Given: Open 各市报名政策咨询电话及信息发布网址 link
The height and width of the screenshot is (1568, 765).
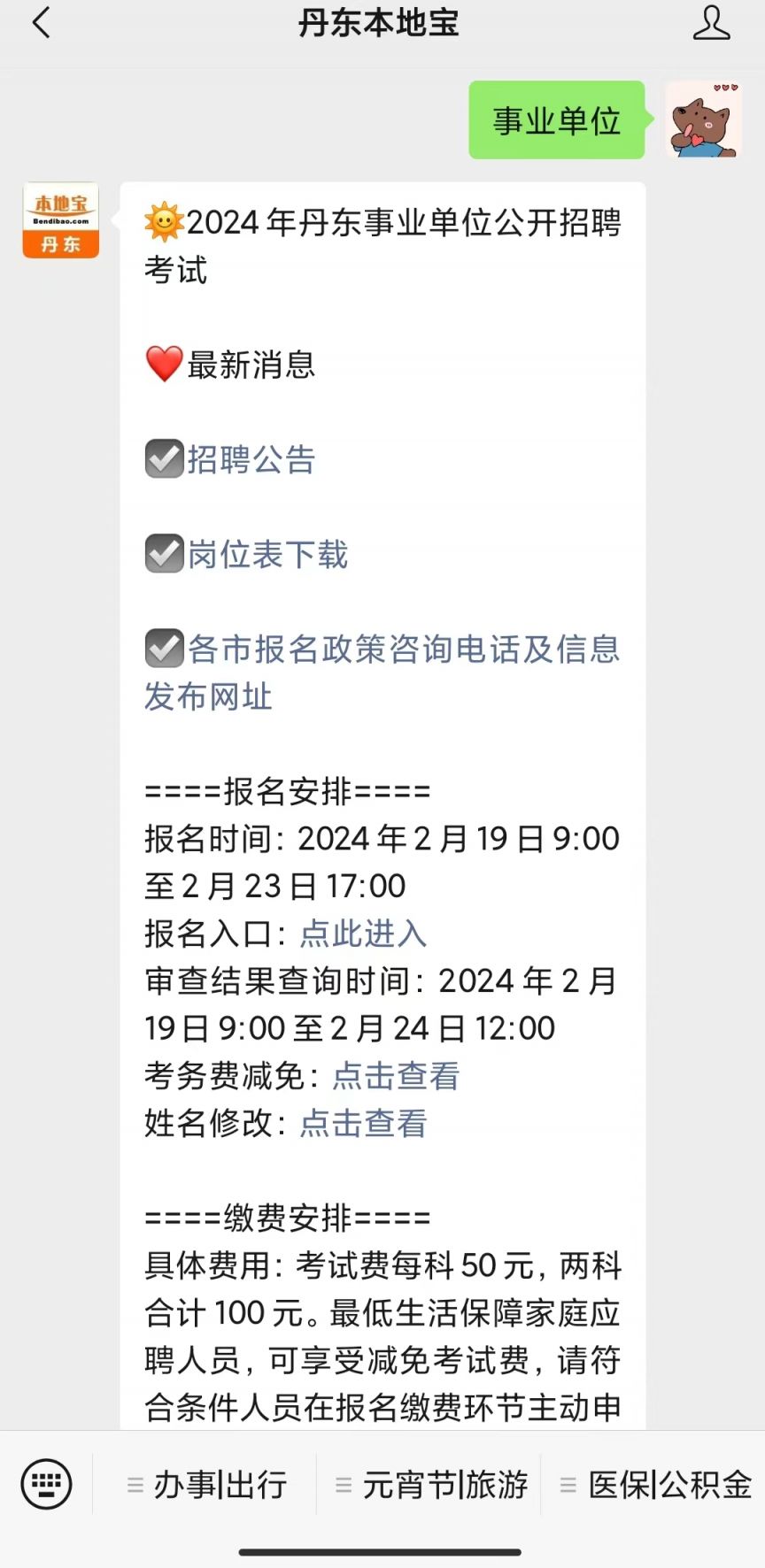Looking at the screenshot, I should pos(382,673).
